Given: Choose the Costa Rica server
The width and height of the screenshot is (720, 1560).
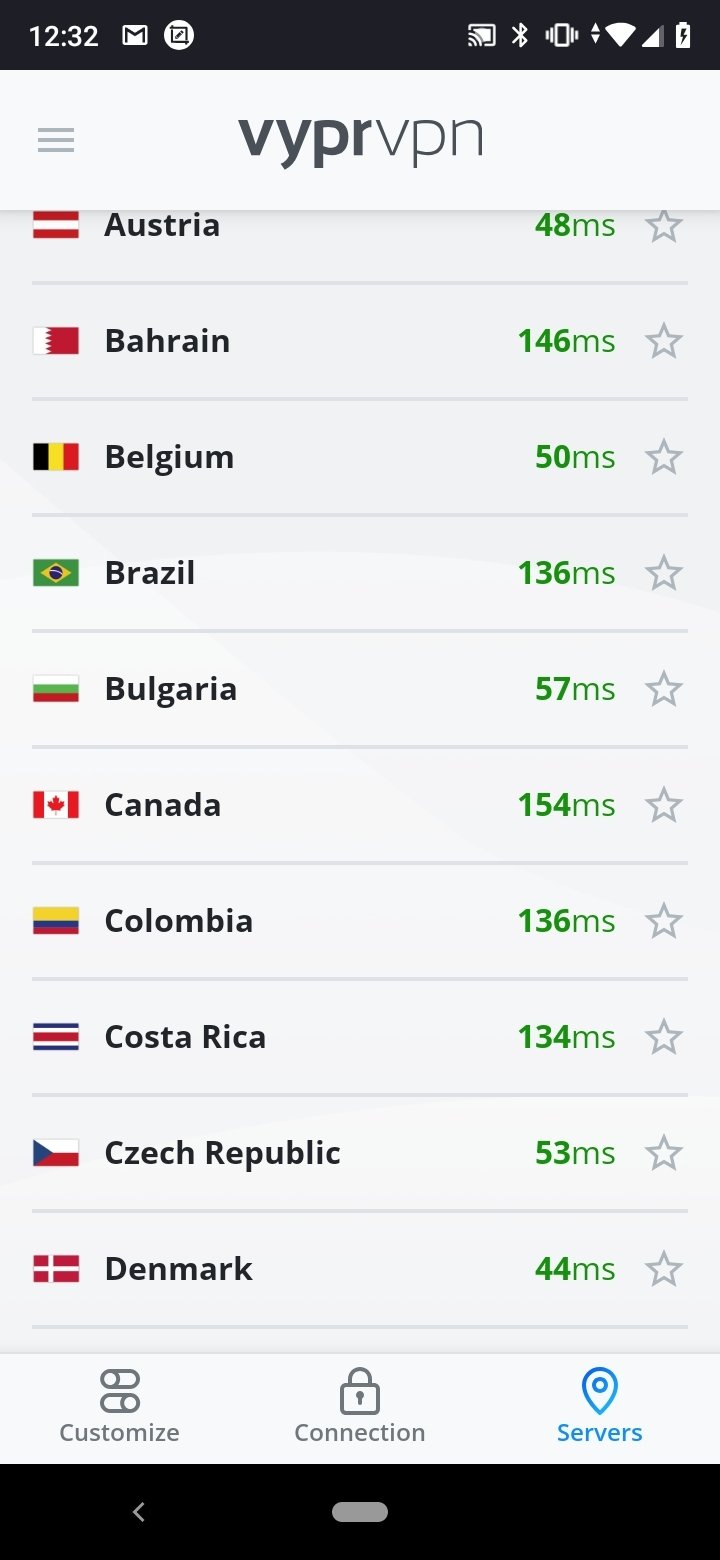Looking at the screenshot, I should click(360, 1037).
